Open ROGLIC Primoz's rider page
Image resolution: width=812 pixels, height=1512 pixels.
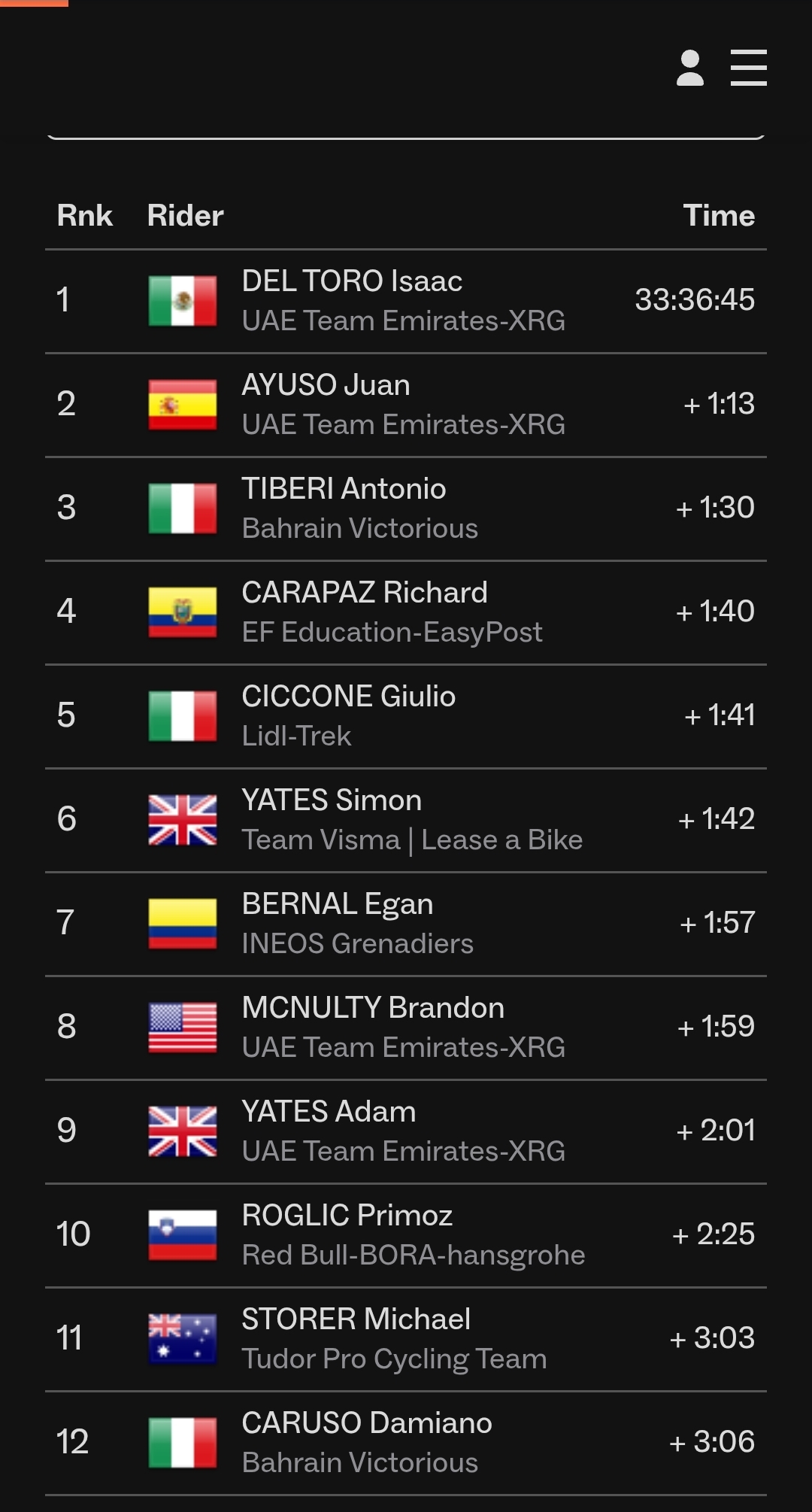[x=347, y=1216]
